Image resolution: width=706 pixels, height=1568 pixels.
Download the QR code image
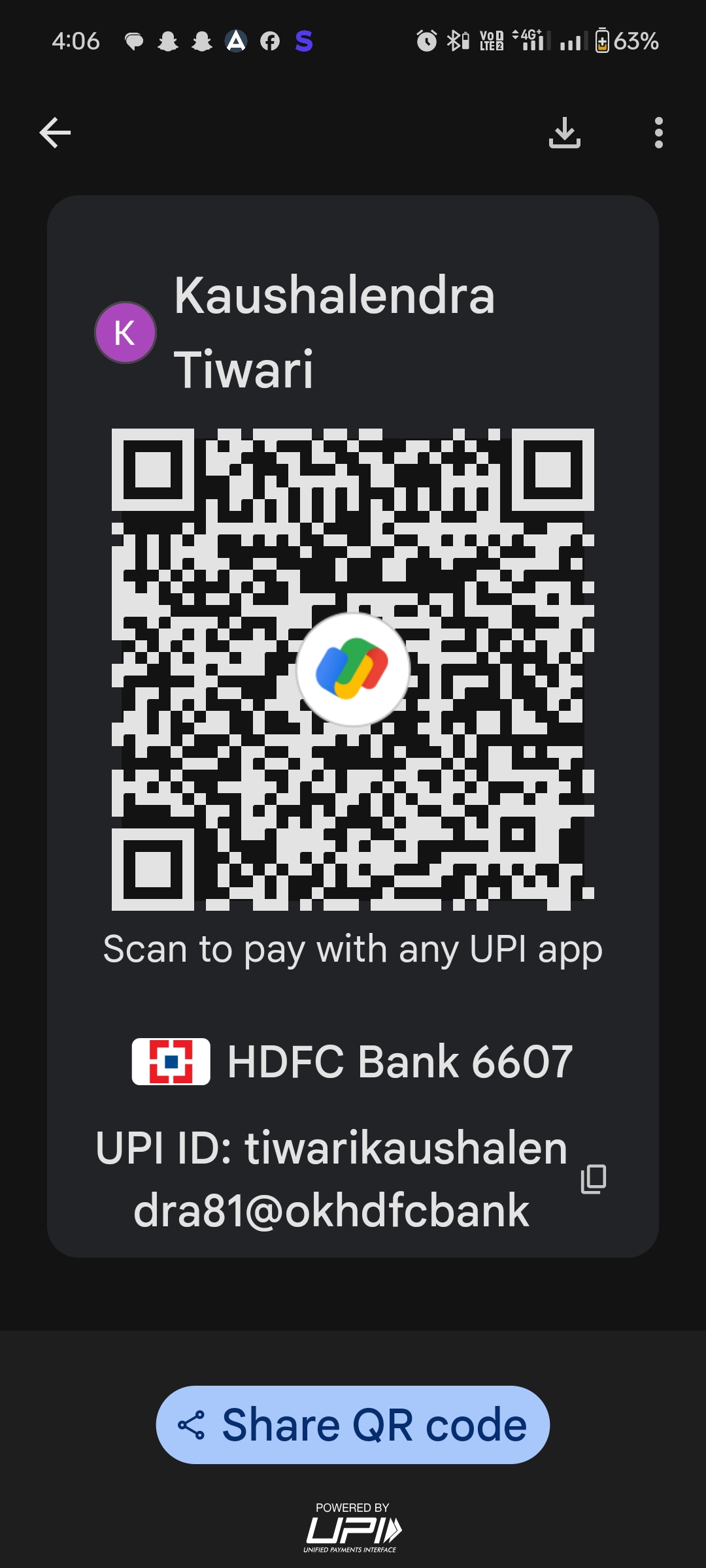click(x=564, y=133)
